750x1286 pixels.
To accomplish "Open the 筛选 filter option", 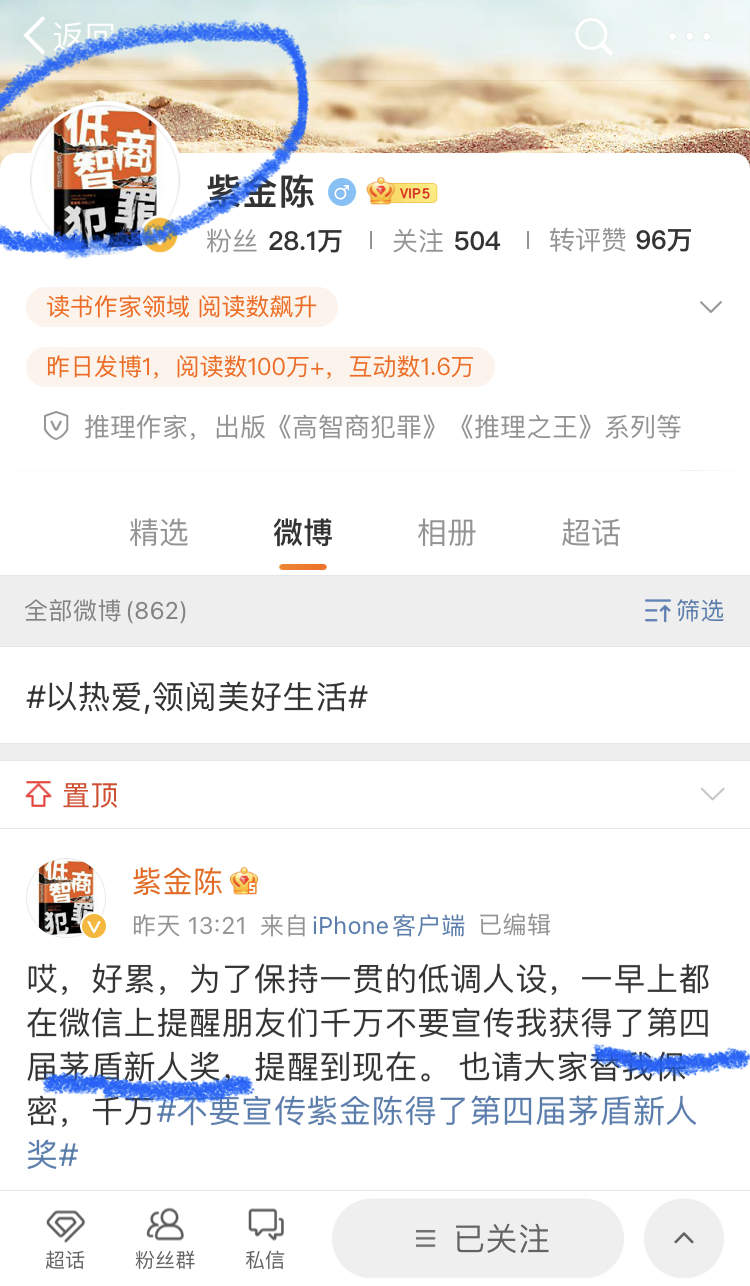I will (x=684, y=610).
